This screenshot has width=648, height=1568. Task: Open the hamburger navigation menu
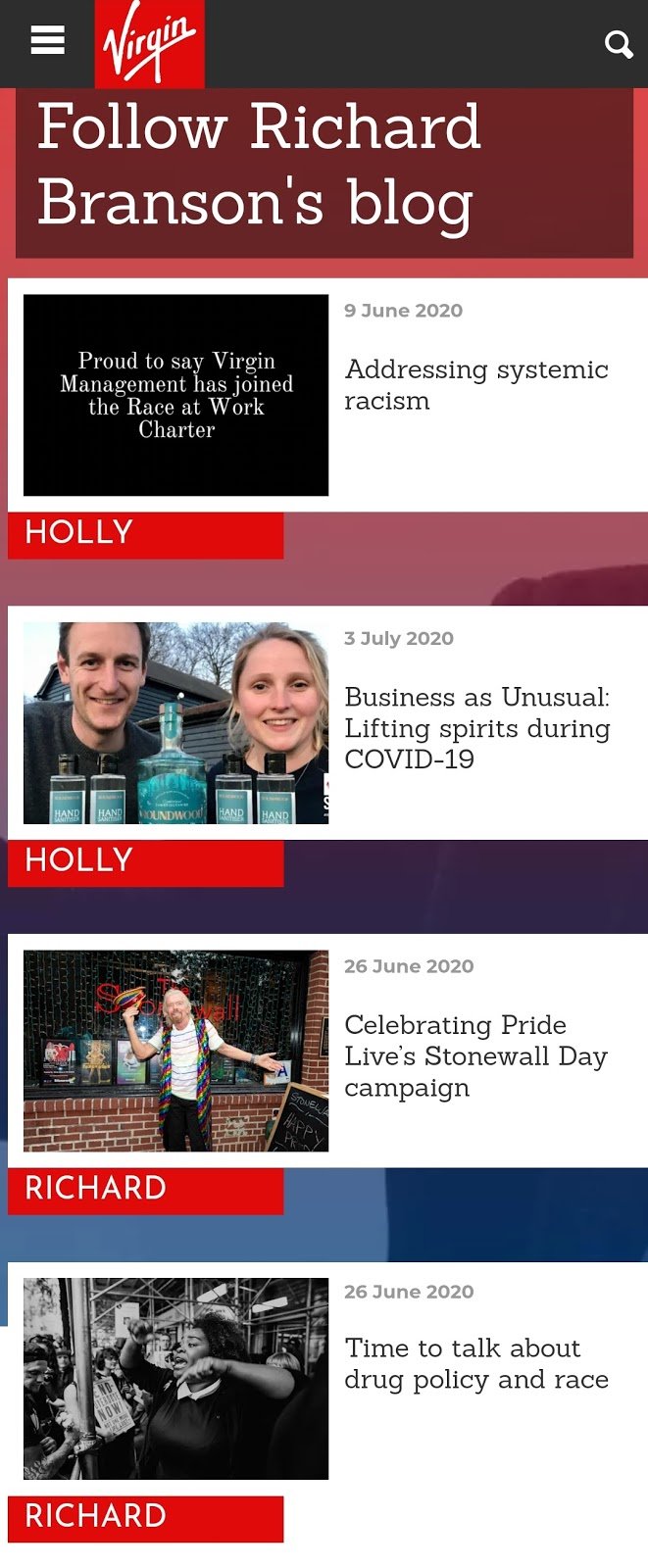[48, 41]
